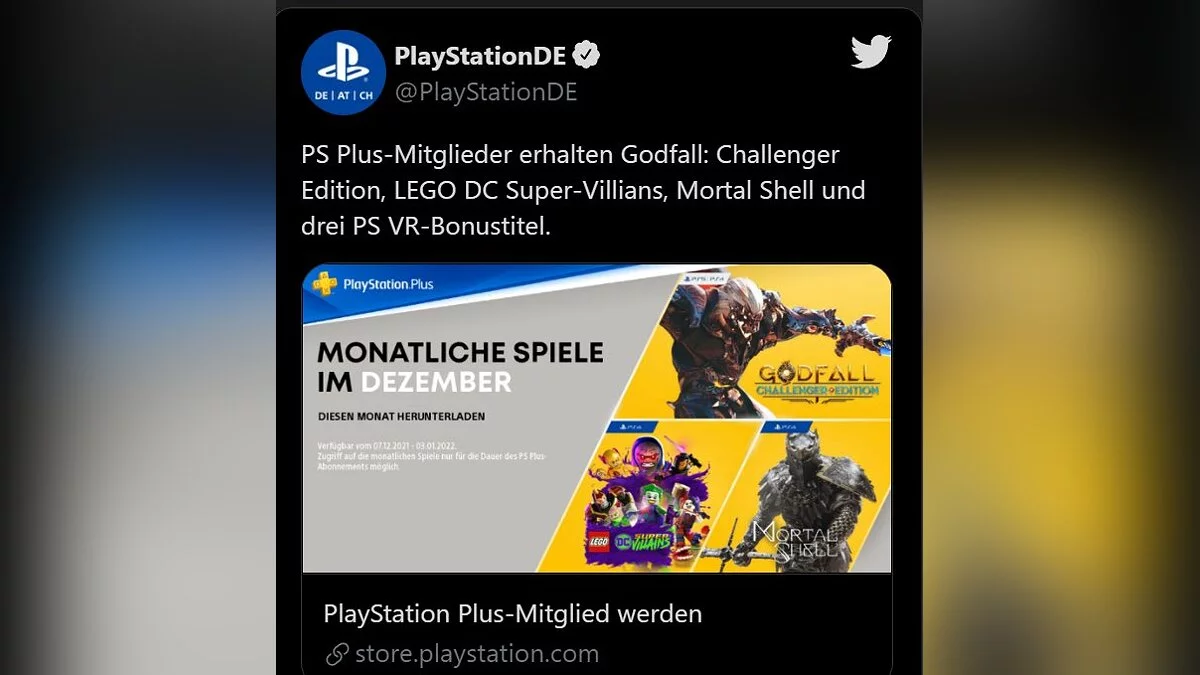1200x675 pixels.
Task: Open the PlayStationDE profile picture
Action: [343, 72]
